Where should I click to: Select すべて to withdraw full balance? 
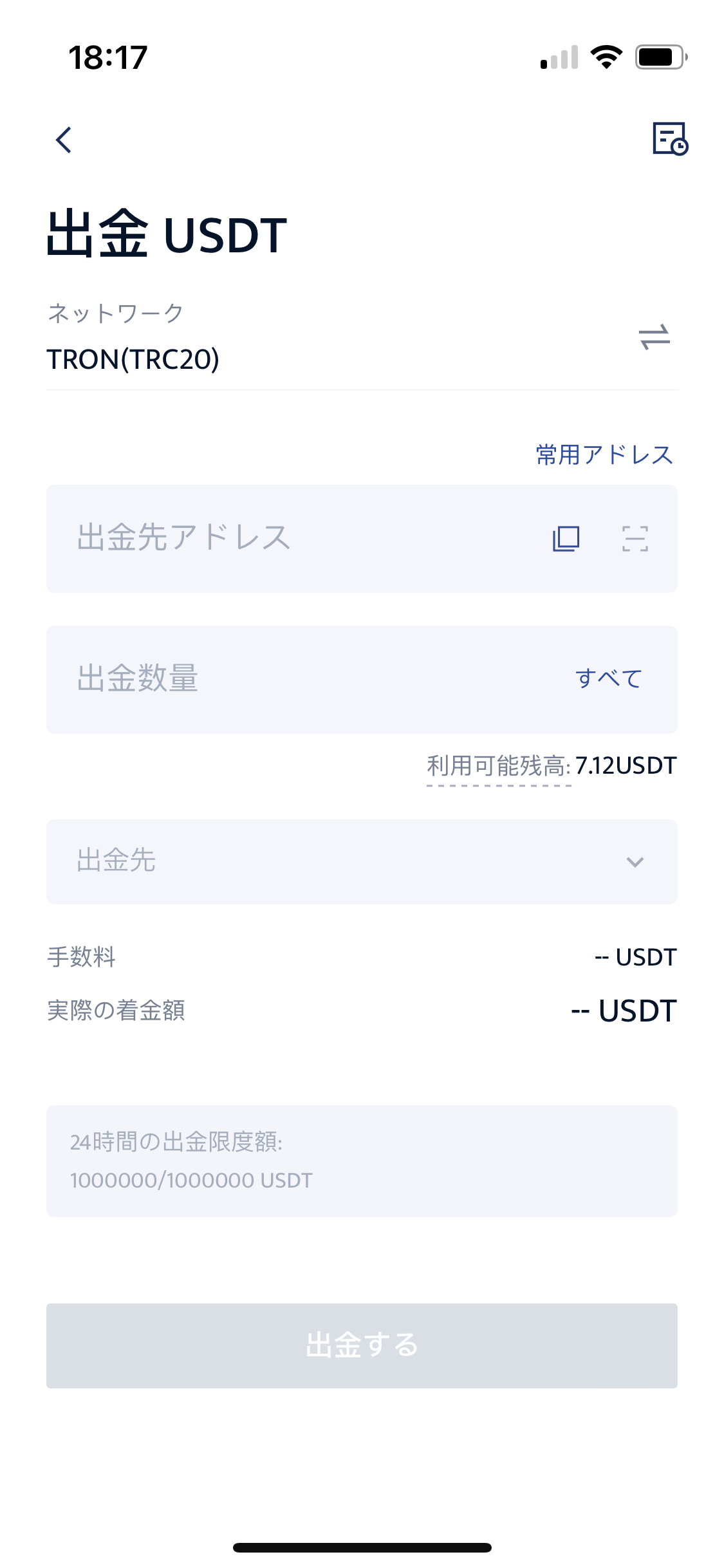click(x=608, y=678)
